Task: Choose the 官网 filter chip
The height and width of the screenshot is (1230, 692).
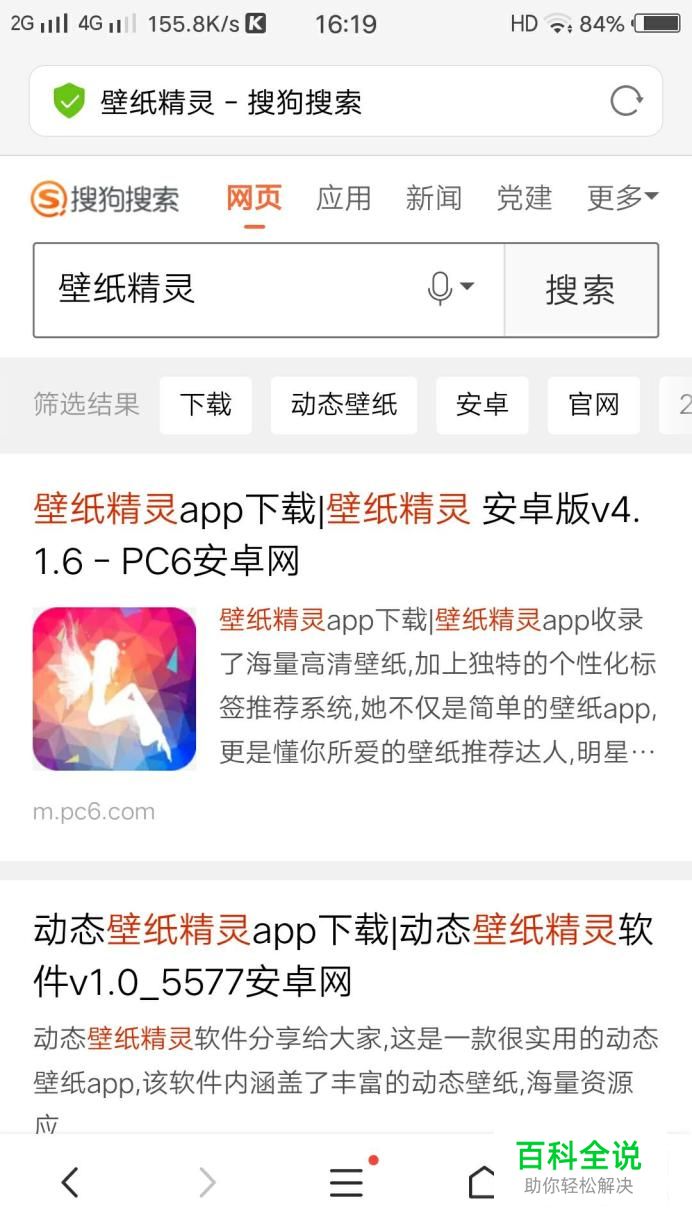Action: click(594, 405)
